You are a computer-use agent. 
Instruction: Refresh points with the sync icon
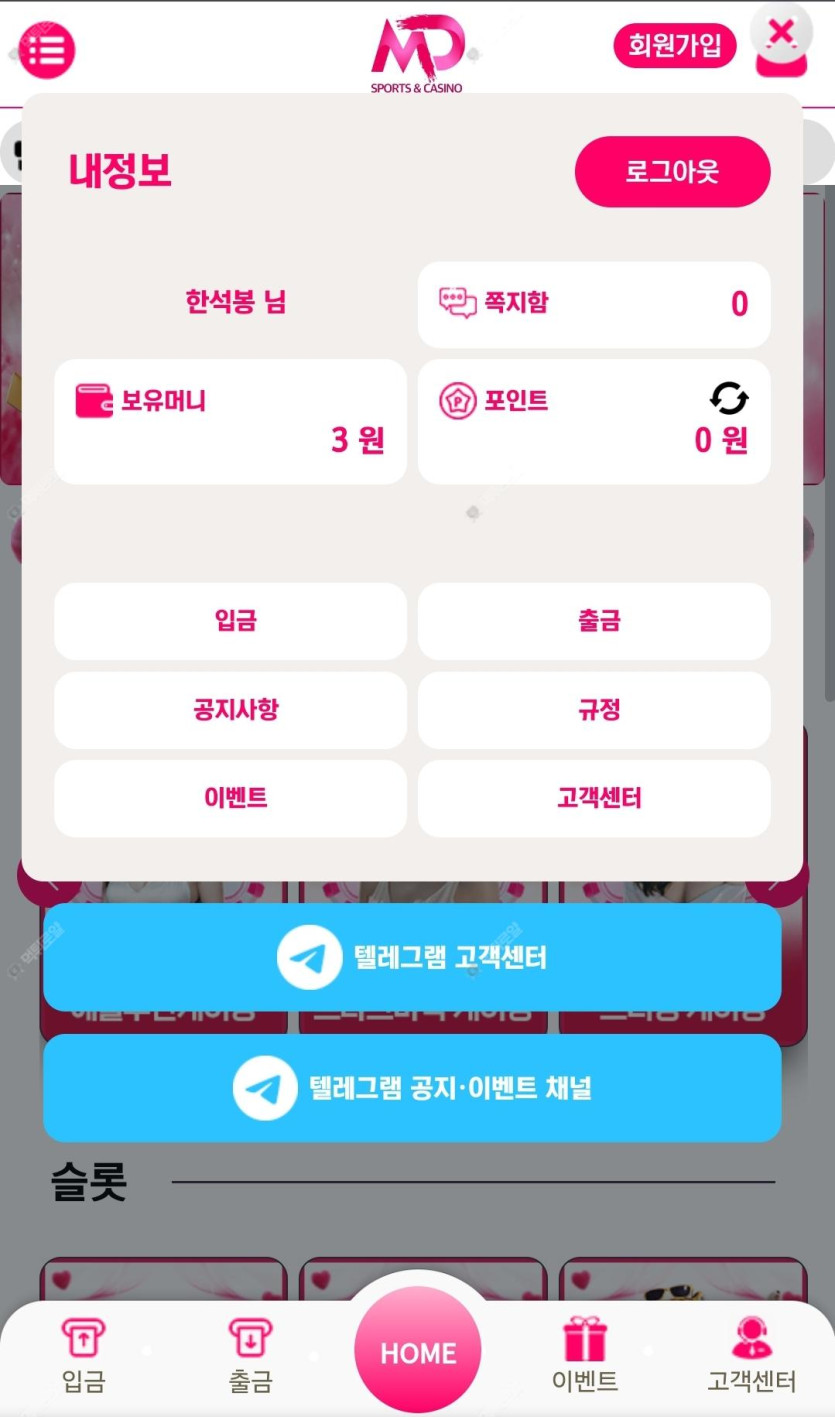pyautogui.click(x=729, y=398)
